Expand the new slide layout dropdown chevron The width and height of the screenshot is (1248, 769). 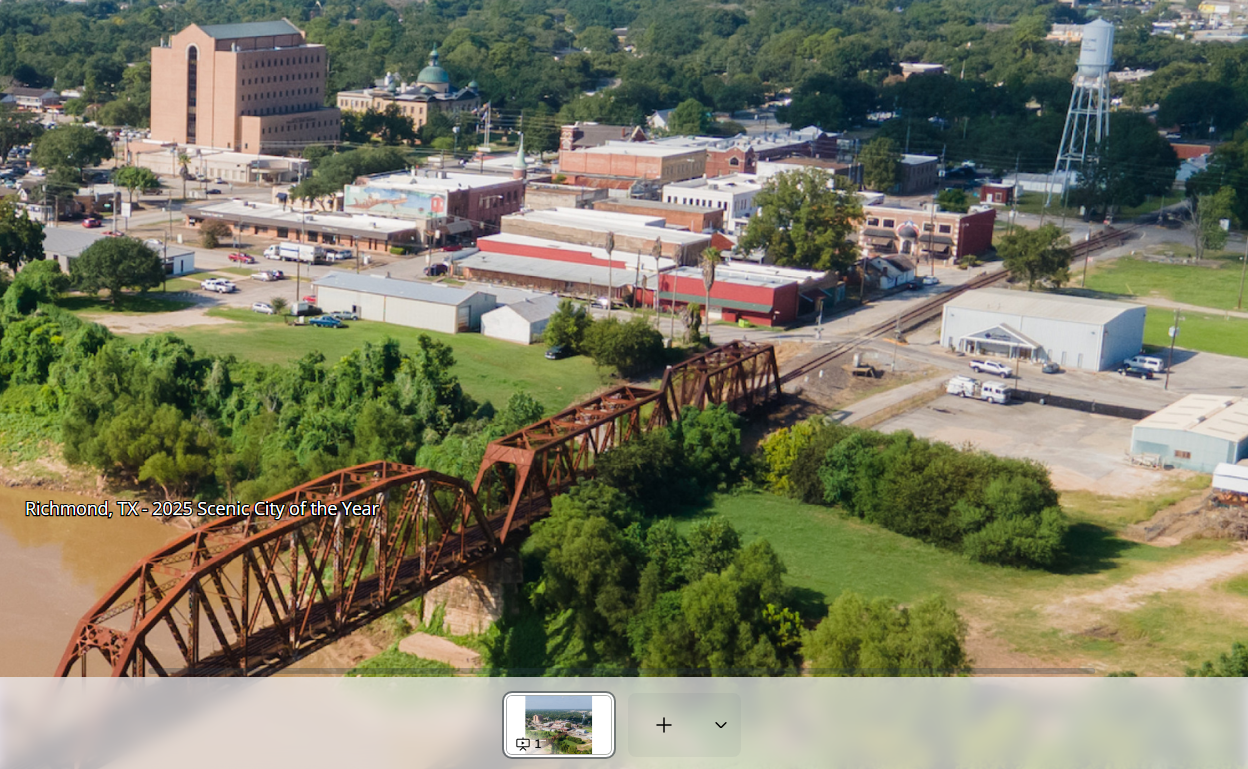pyautogui.click(x=720, y=725)
